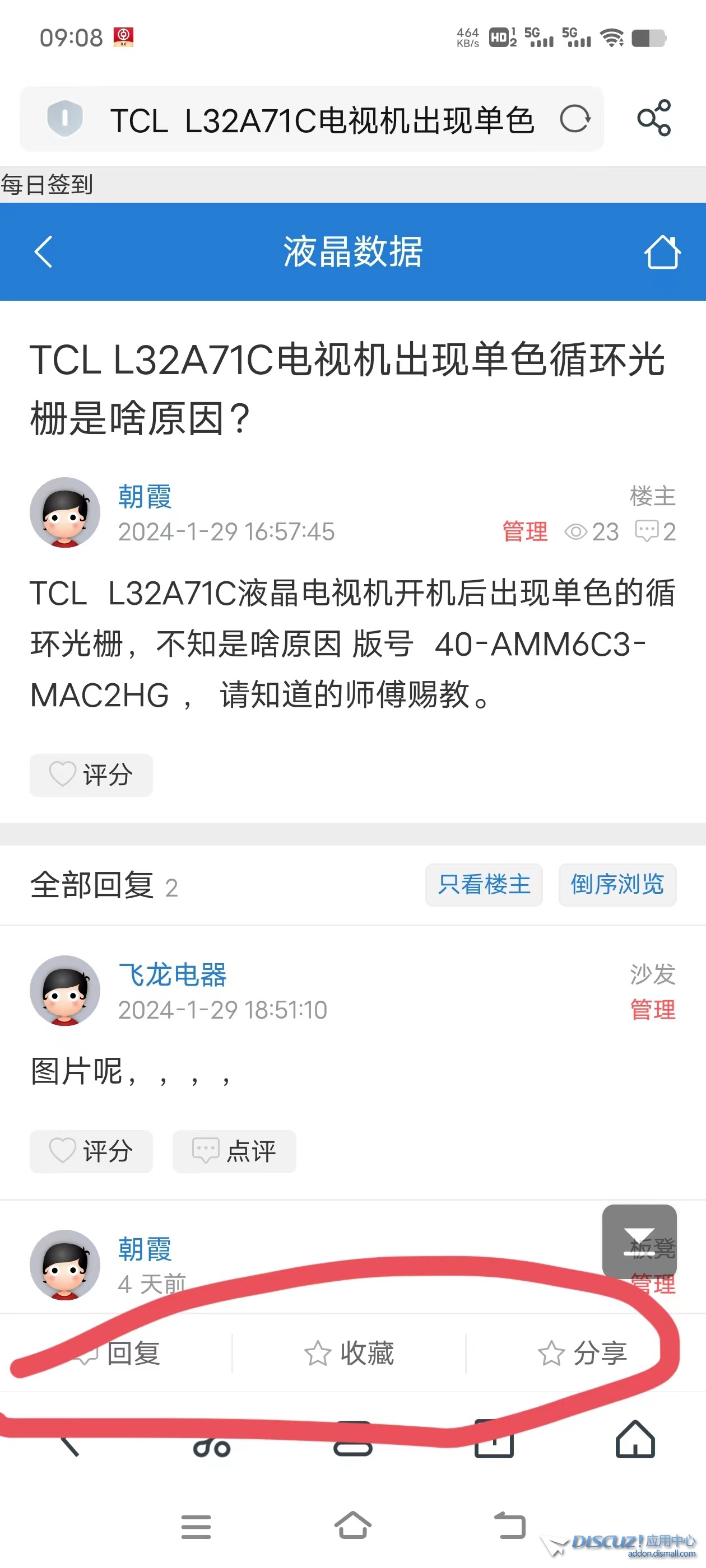
Task: Add the thread to favorites with 收藏
Action: 350,1353
